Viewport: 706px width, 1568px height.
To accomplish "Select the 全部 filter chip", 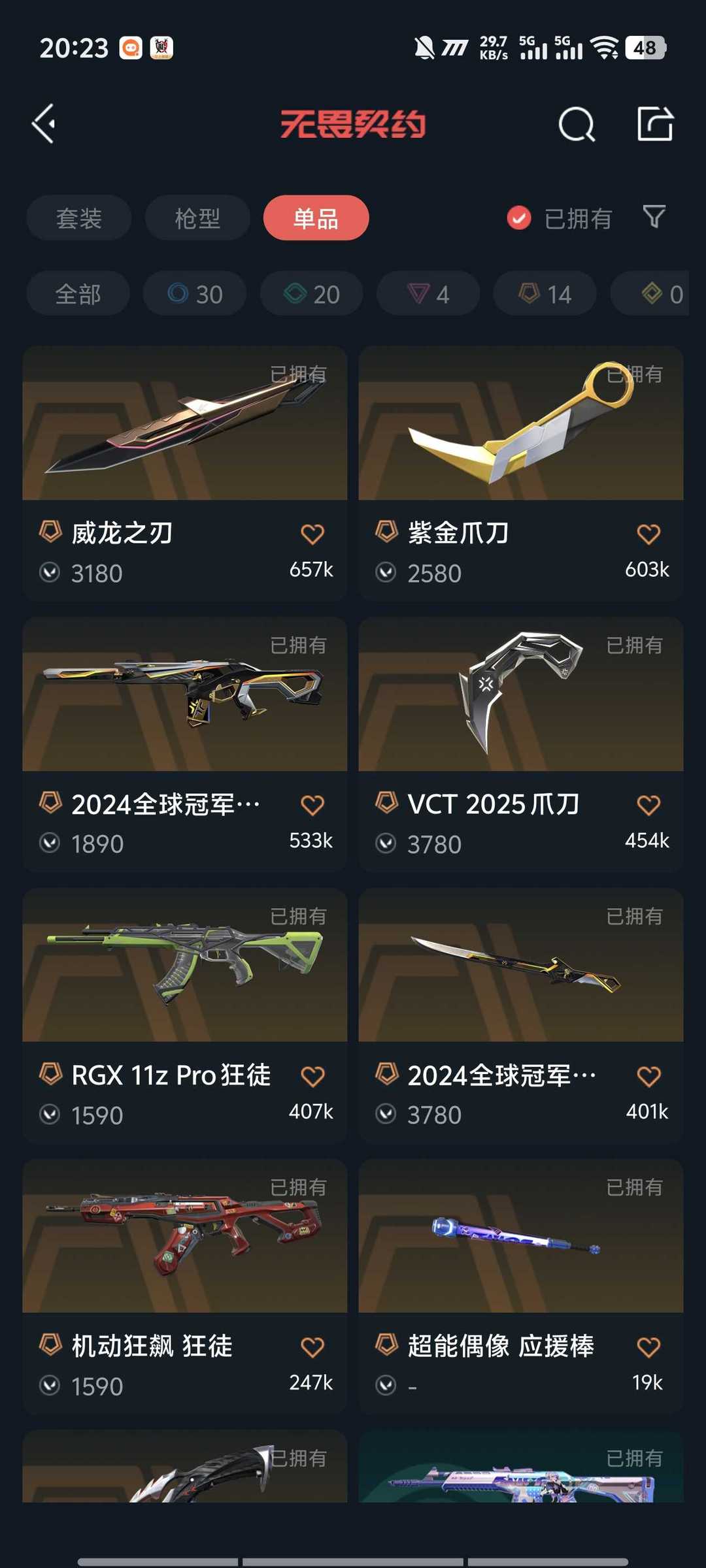I will tap(78, 293).
